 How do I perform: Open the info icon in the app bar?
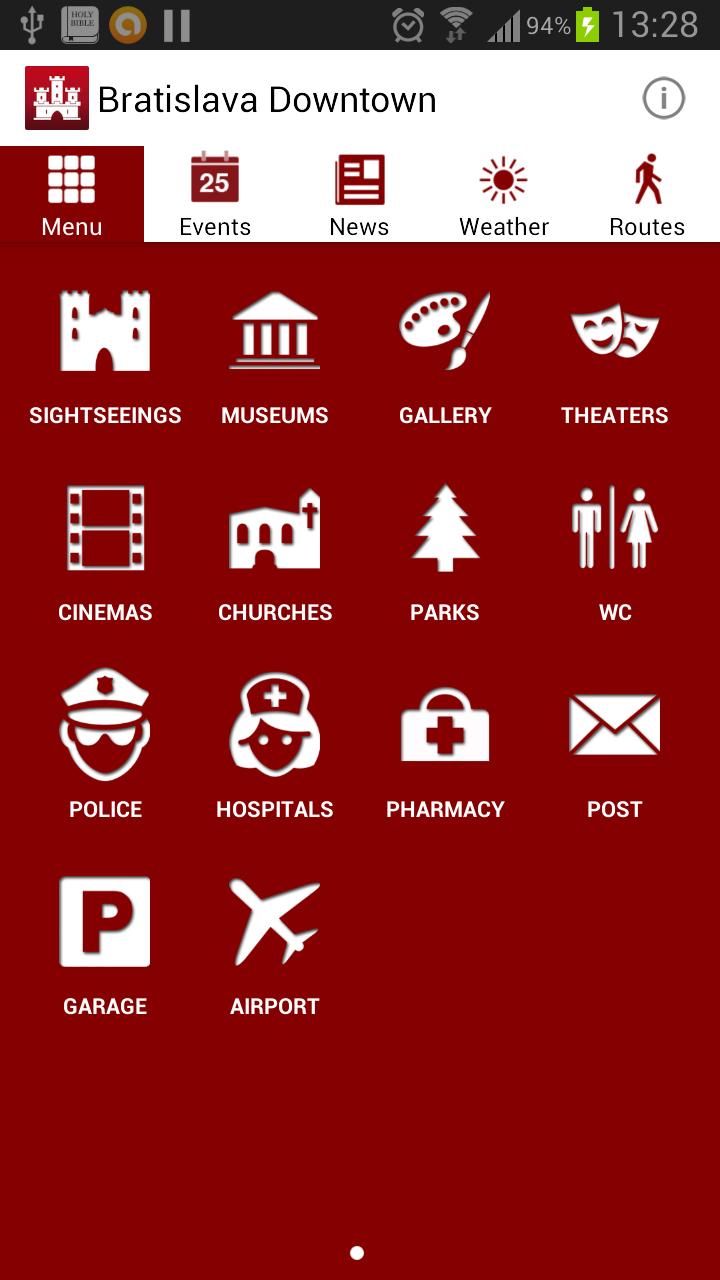coord(663,99)
